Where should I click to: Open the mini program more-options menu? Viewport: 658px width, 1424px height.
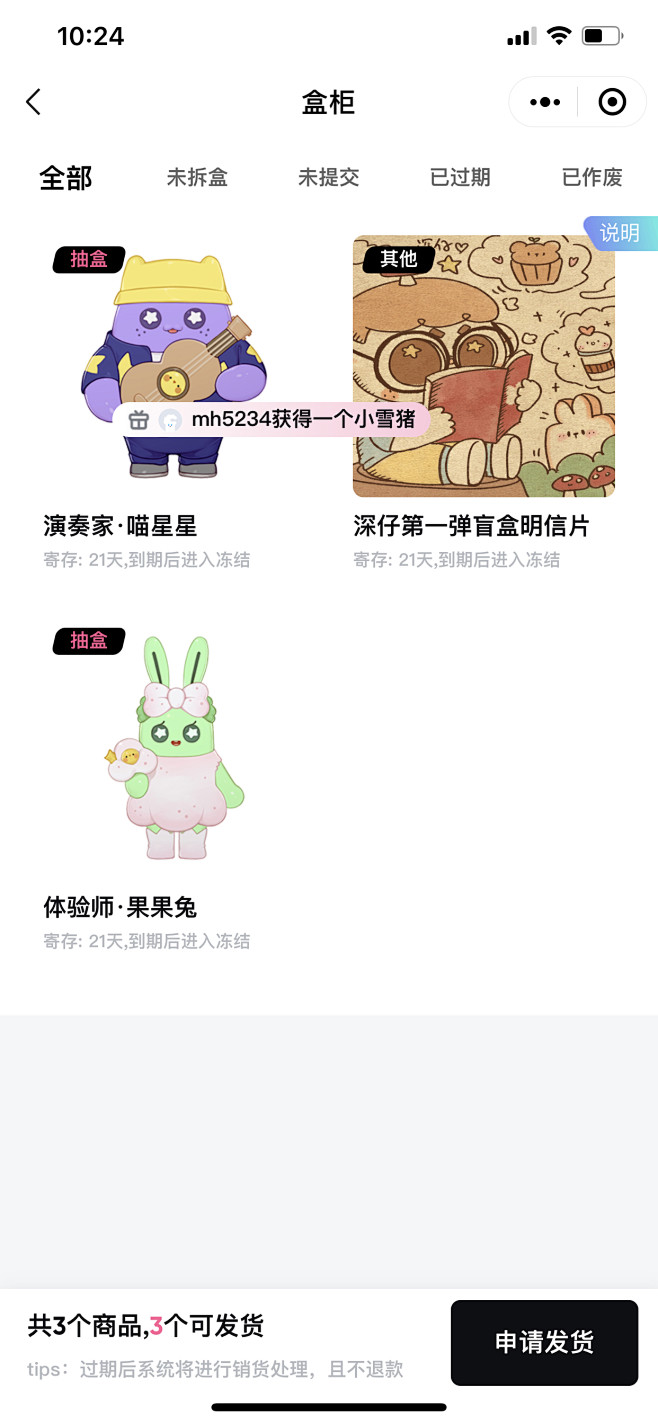(x=544, y=102)
